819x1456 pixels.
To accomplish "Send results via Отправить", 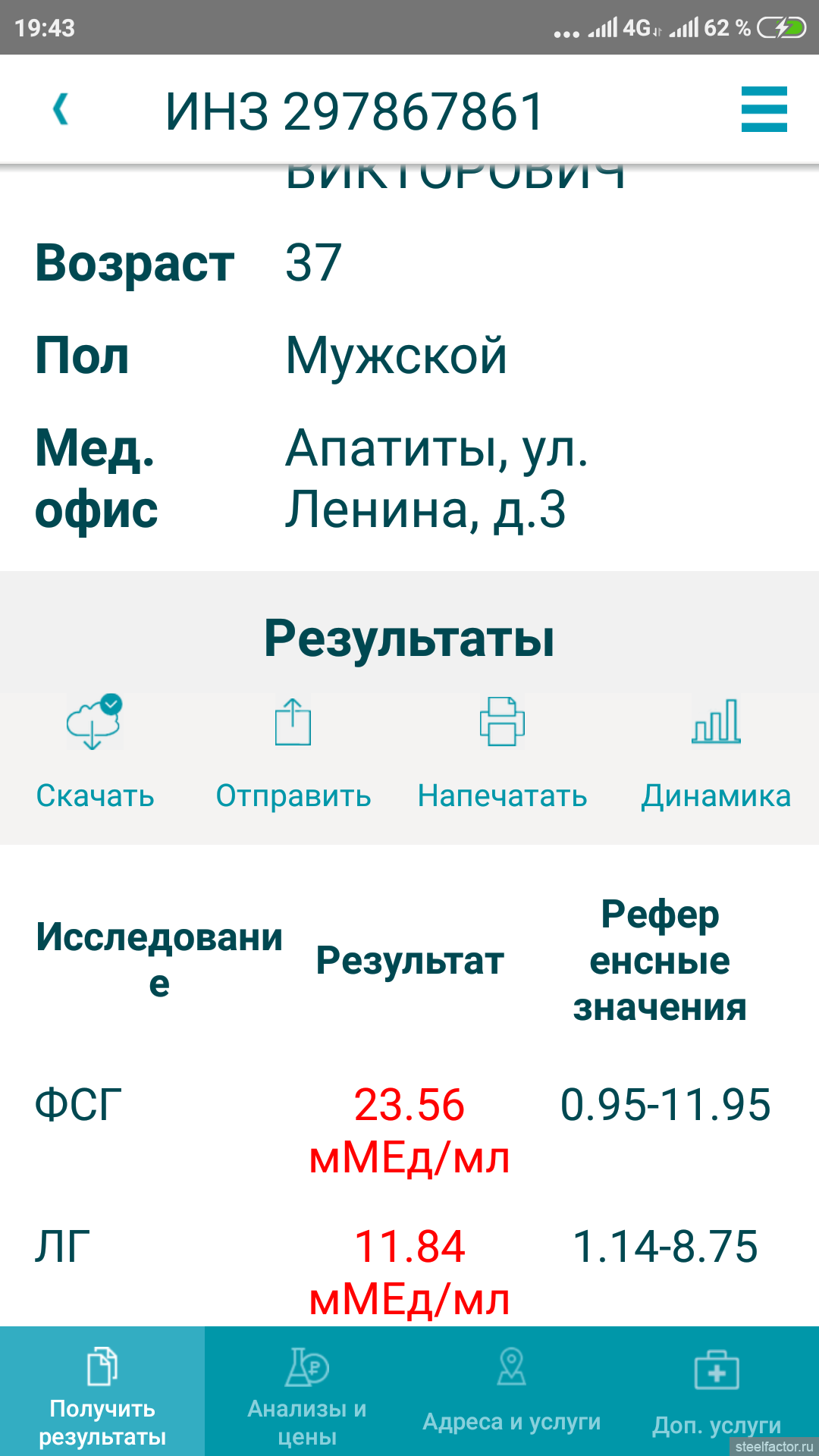I will click(x=293, y=752).
